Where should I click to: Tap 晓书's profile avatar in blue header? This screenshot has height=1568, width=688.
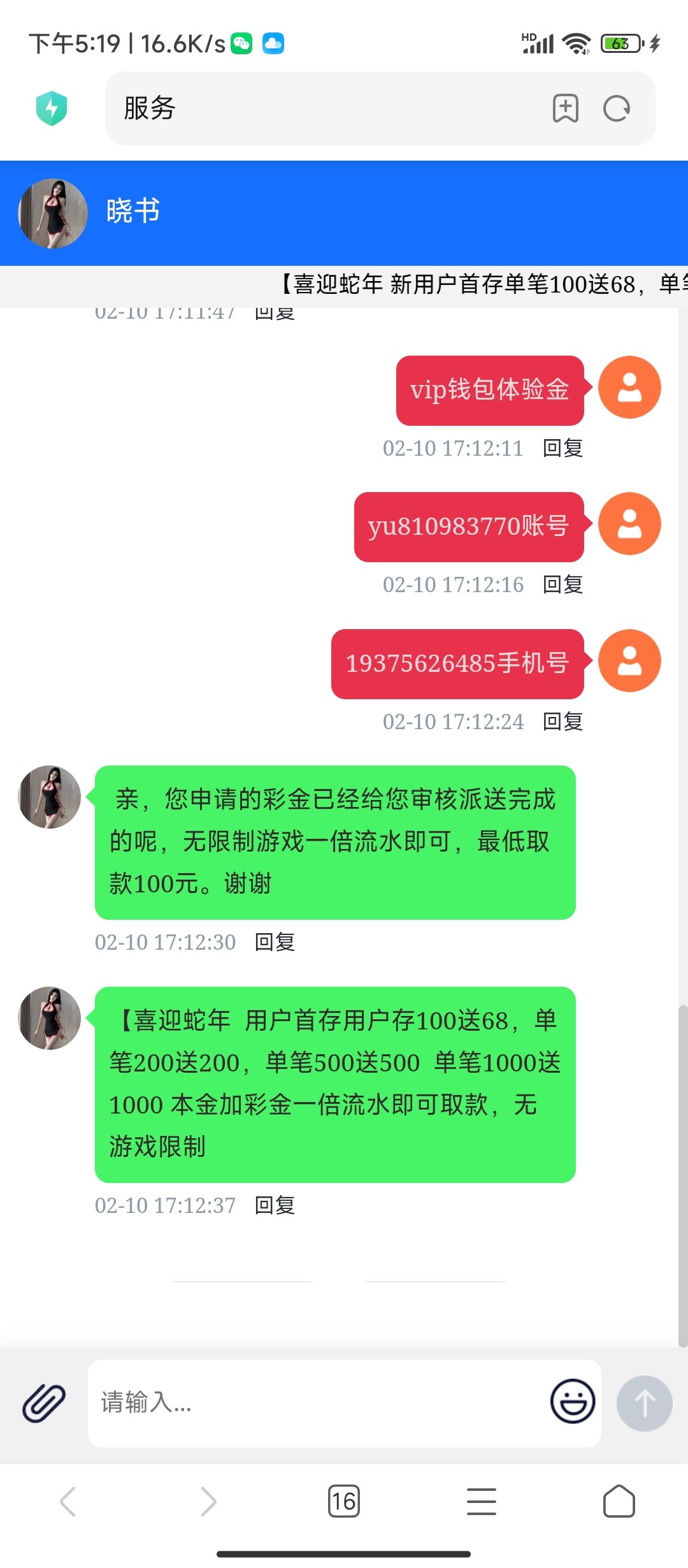(x=52, y=214)
